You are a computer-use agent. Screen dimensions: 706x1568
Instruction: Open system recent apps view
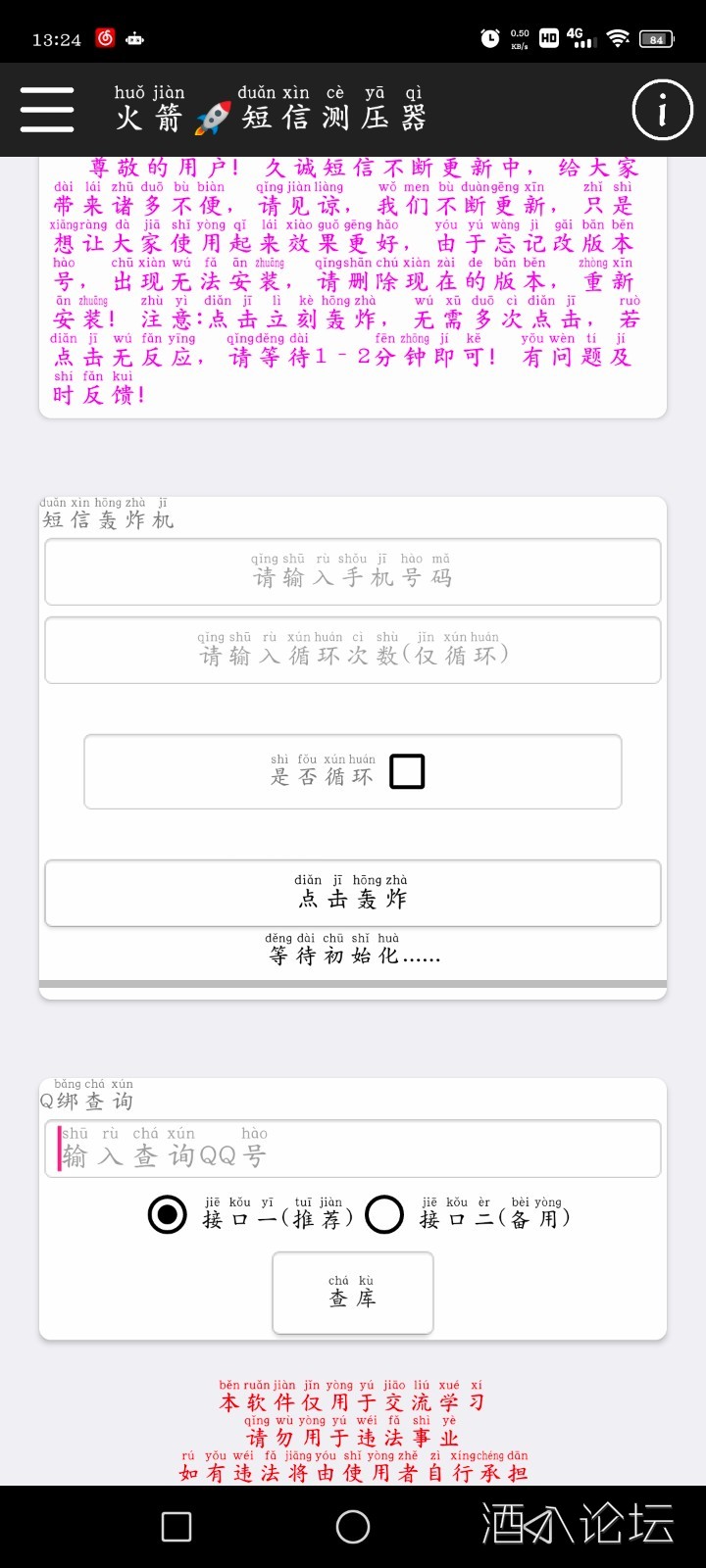pos(176,1527)
